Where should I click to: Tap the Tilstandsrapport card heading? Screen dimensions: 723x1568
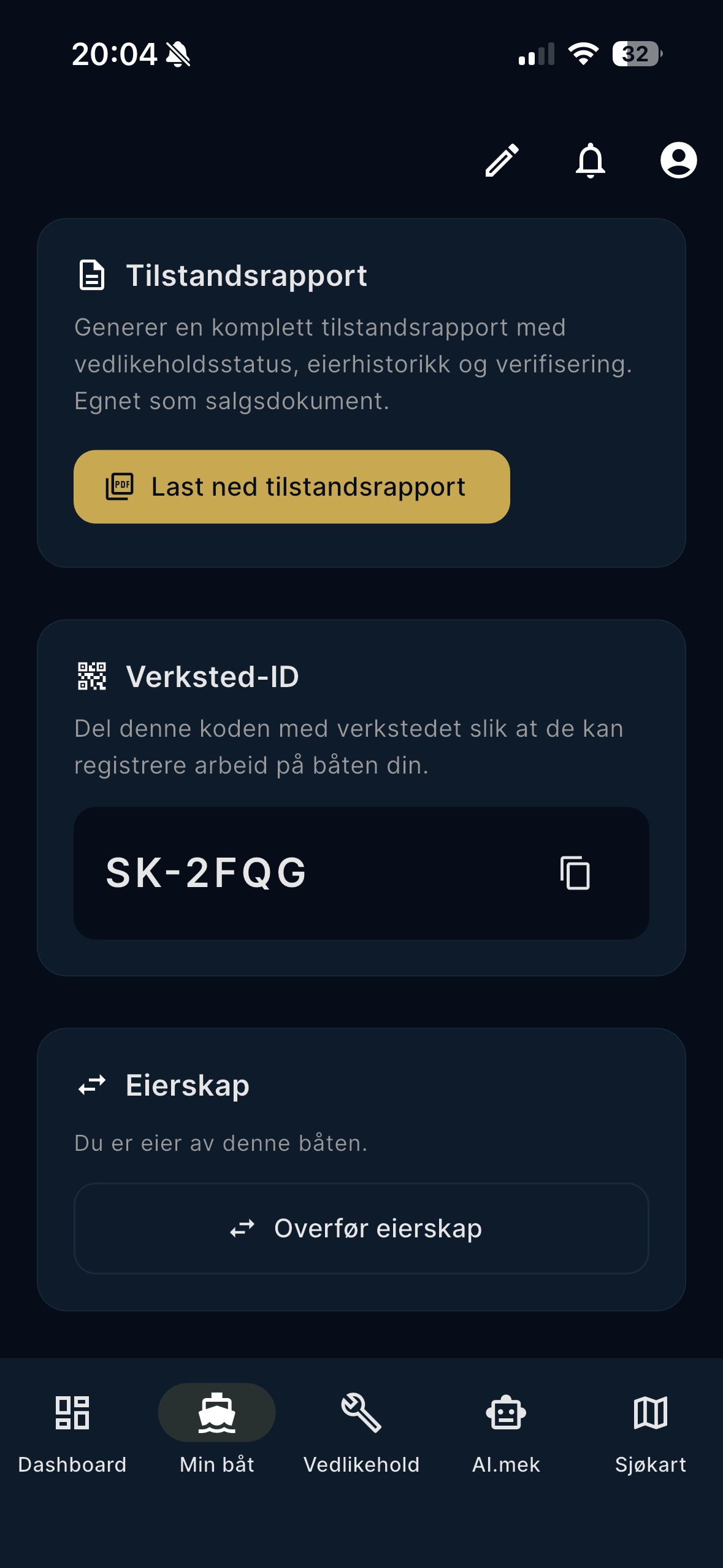coord(246,277)
